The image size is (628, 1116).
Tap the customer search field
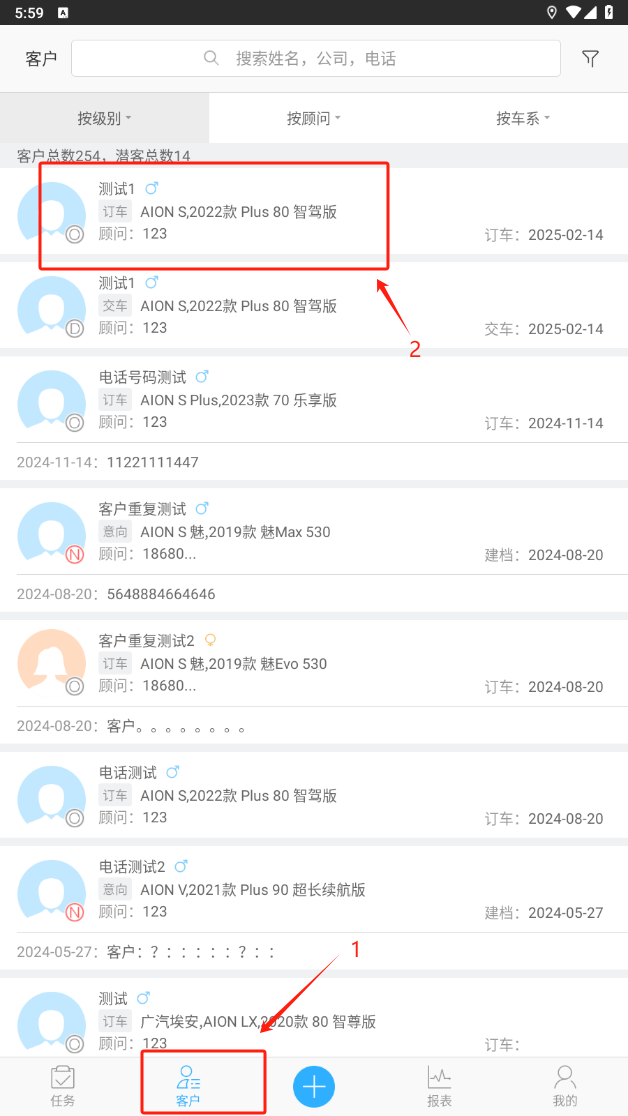[x=315, y=58]
